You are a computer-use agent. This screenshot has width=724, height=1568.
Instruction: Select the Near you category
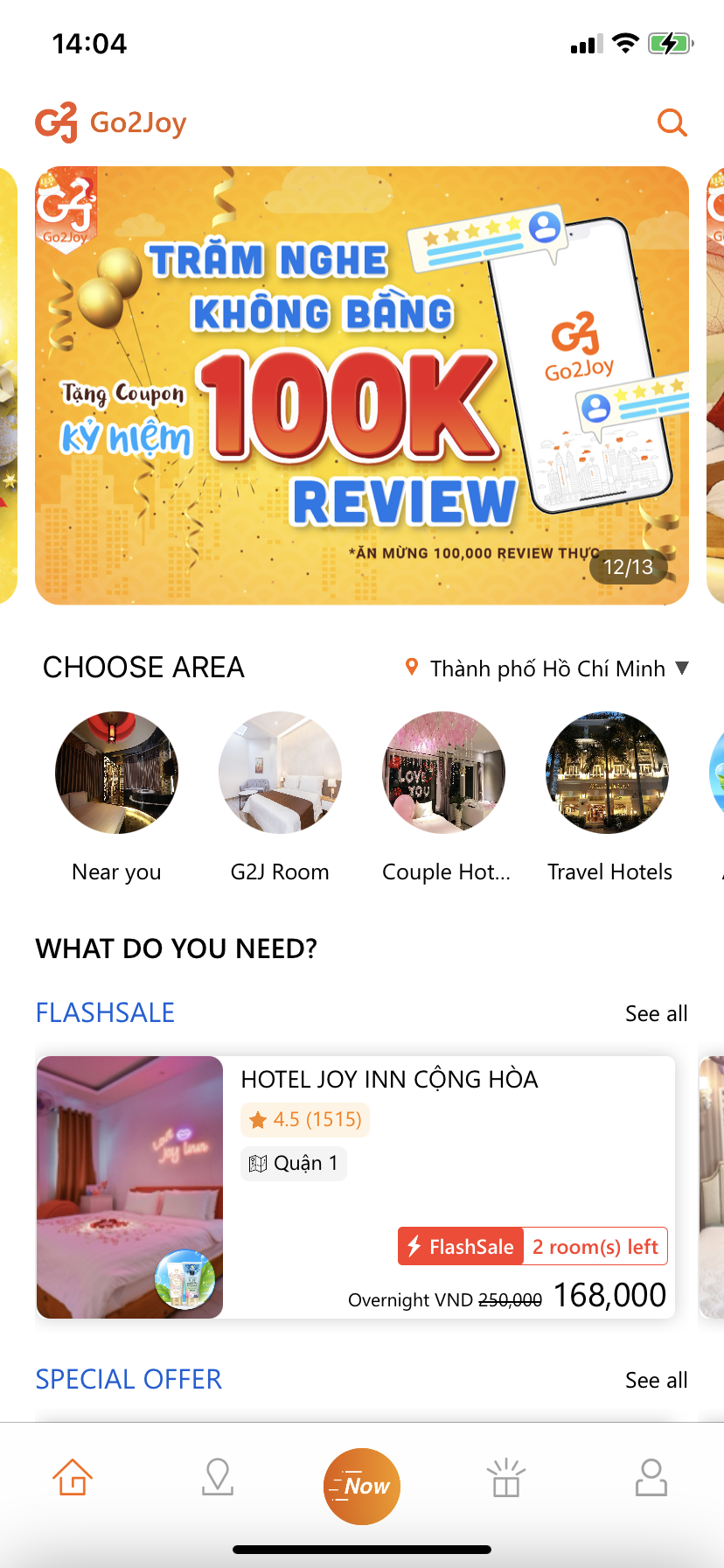[116, 773]
